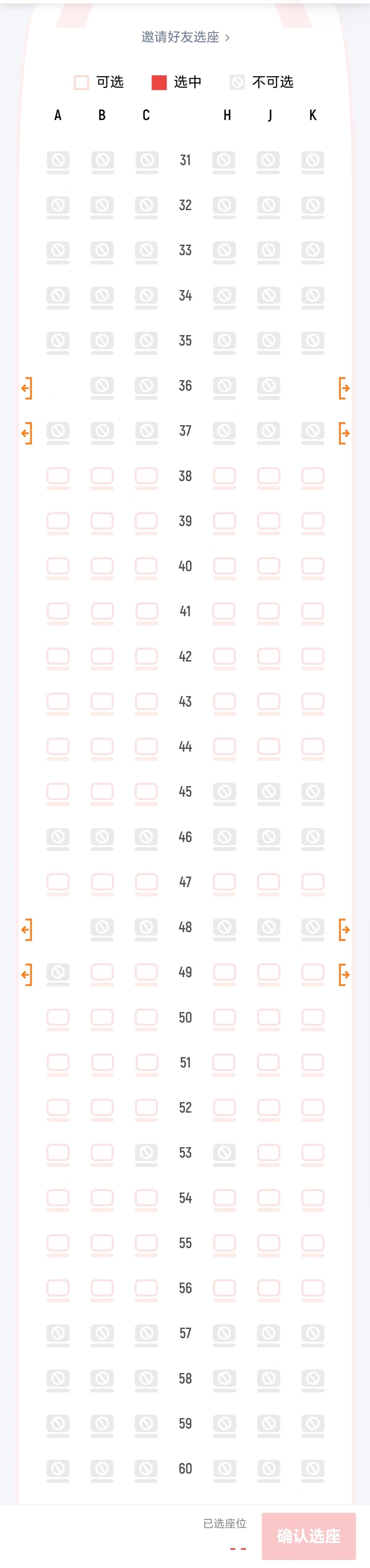Choose seat 50K
Screen dimensions: 370x1568
coord(313,1017)
